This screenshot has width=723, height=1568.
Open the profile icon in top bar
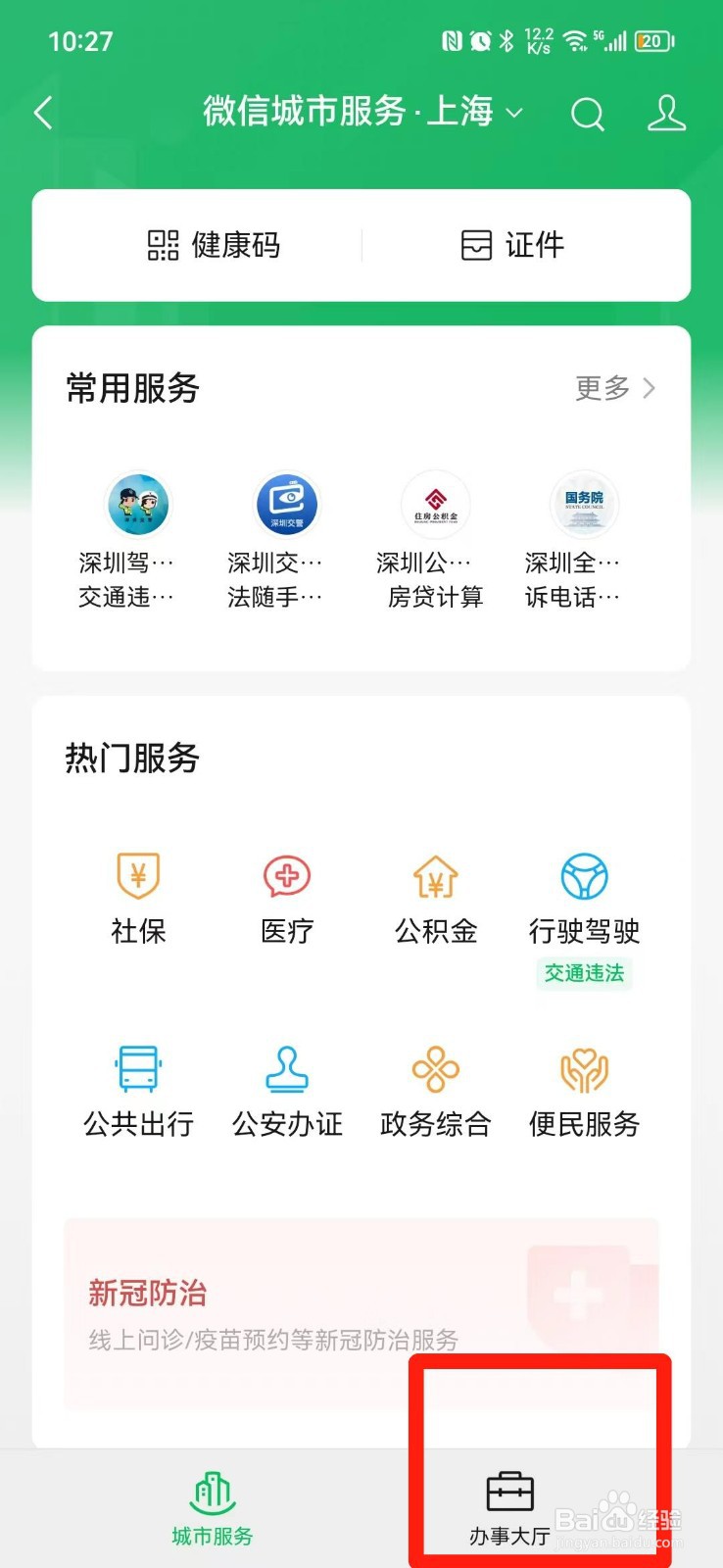(x=667, y=114)
